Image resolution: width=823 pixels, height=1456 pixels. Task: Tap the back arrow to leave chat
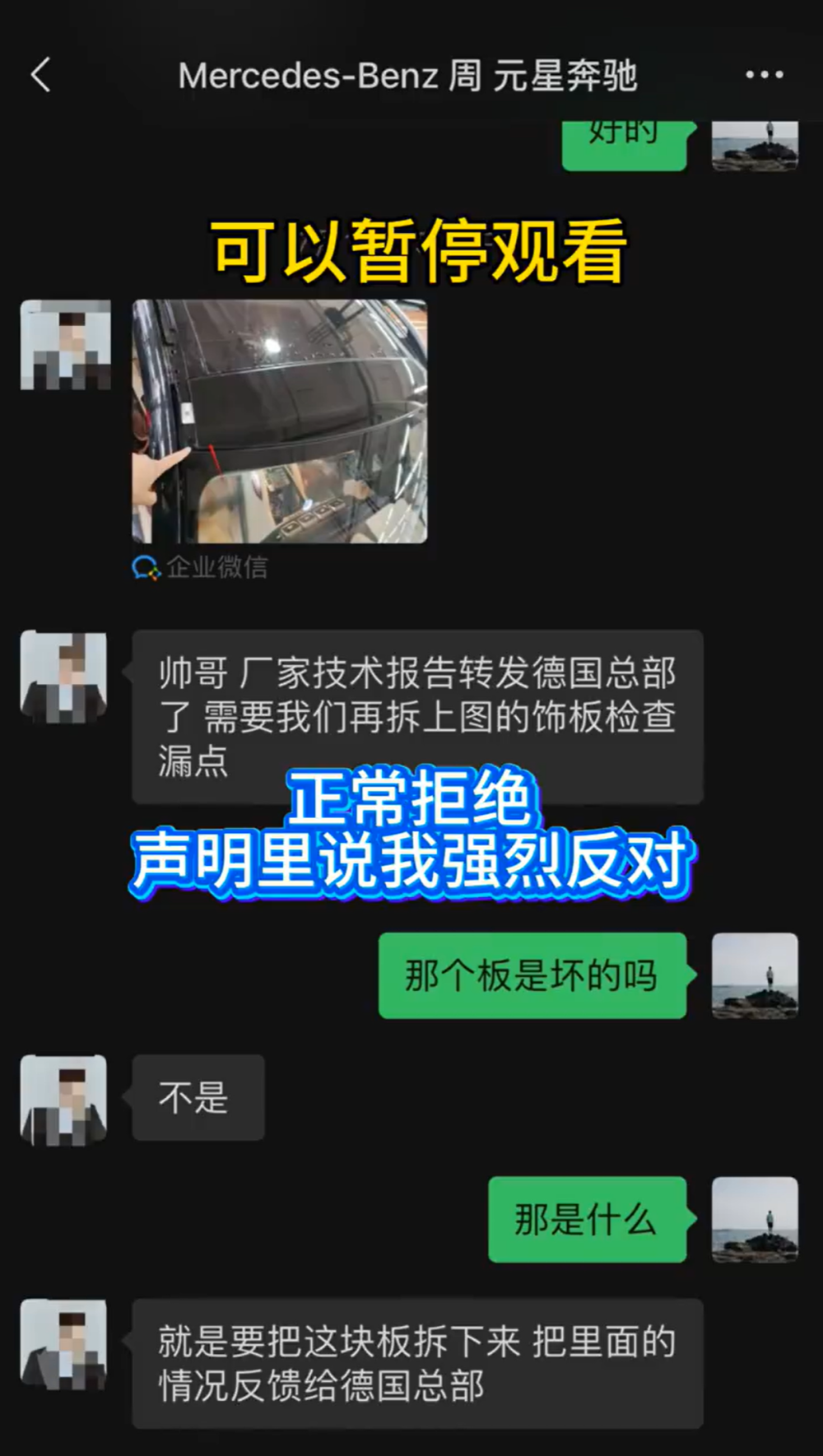(41, 76)
